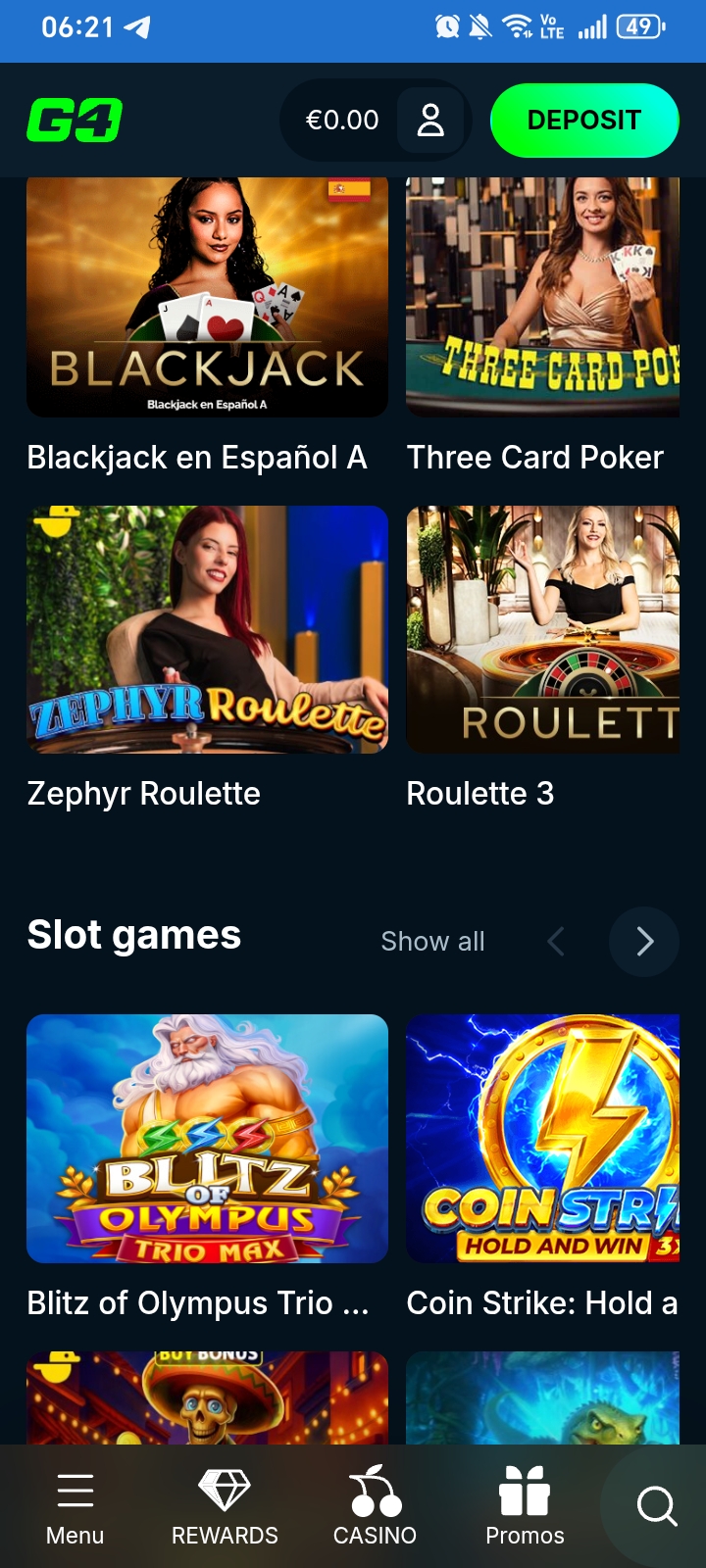Launch the Roulette 3 game

tap(542, 629)
